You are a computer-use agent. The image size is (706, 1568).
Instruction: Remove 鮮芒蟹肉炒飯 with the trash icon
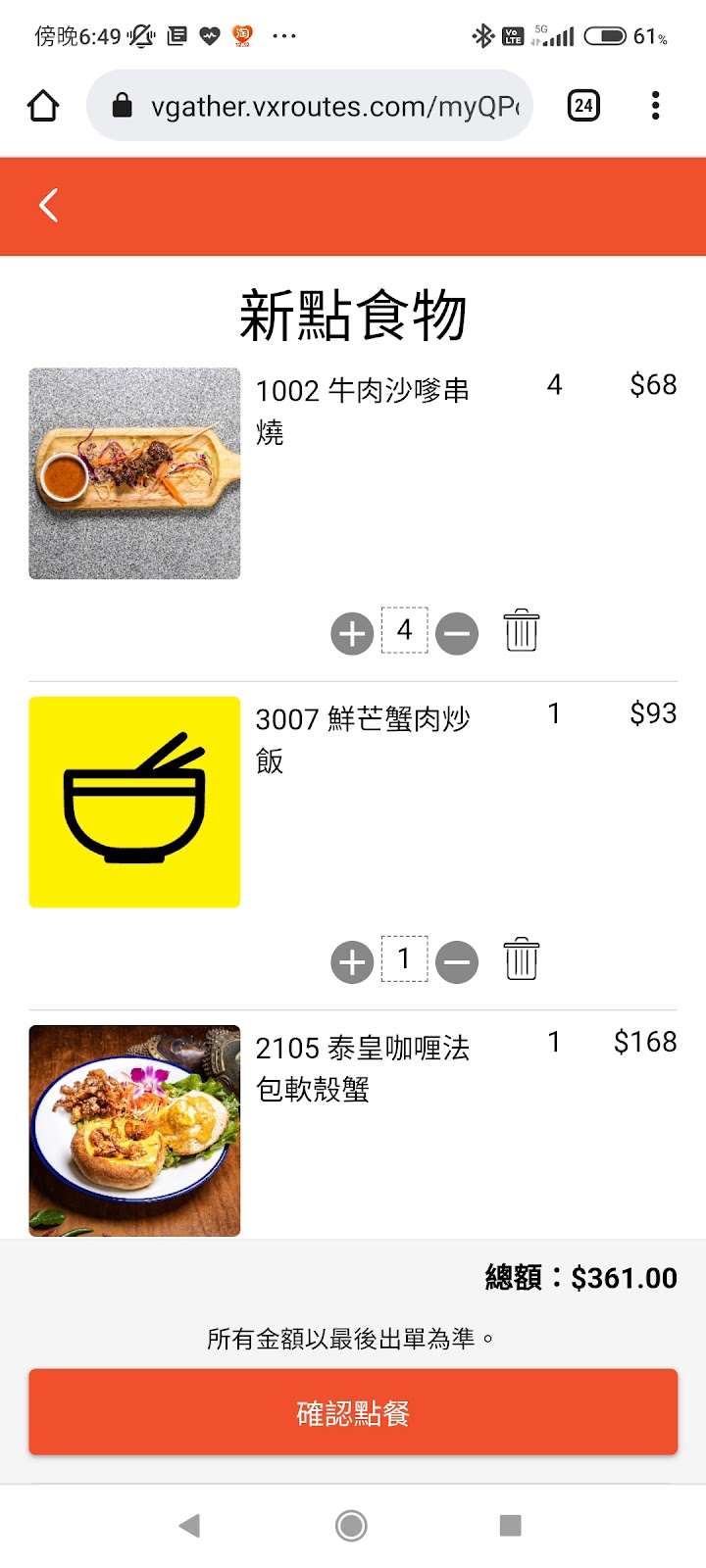coord(521,959)
